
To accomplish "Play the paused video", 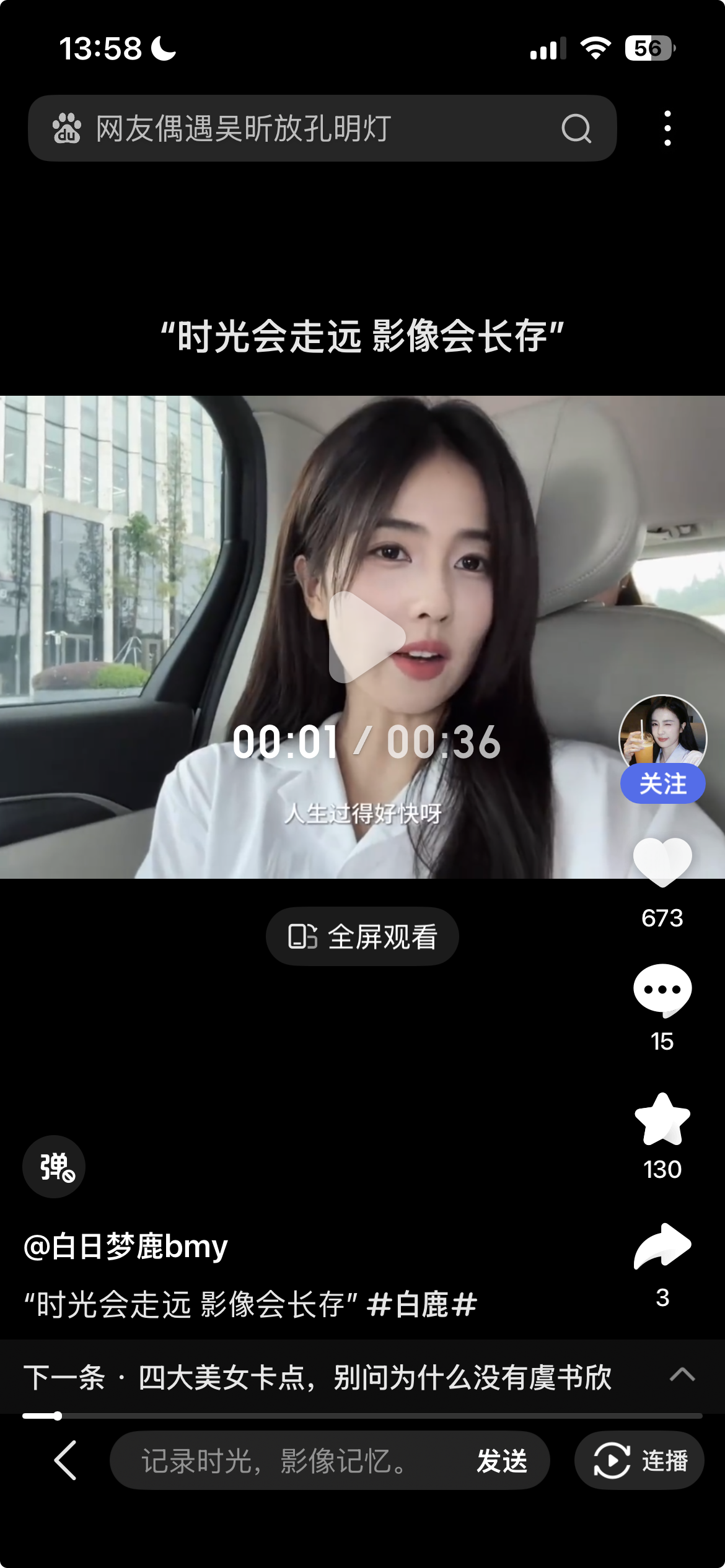I will [x=366, y=637].
